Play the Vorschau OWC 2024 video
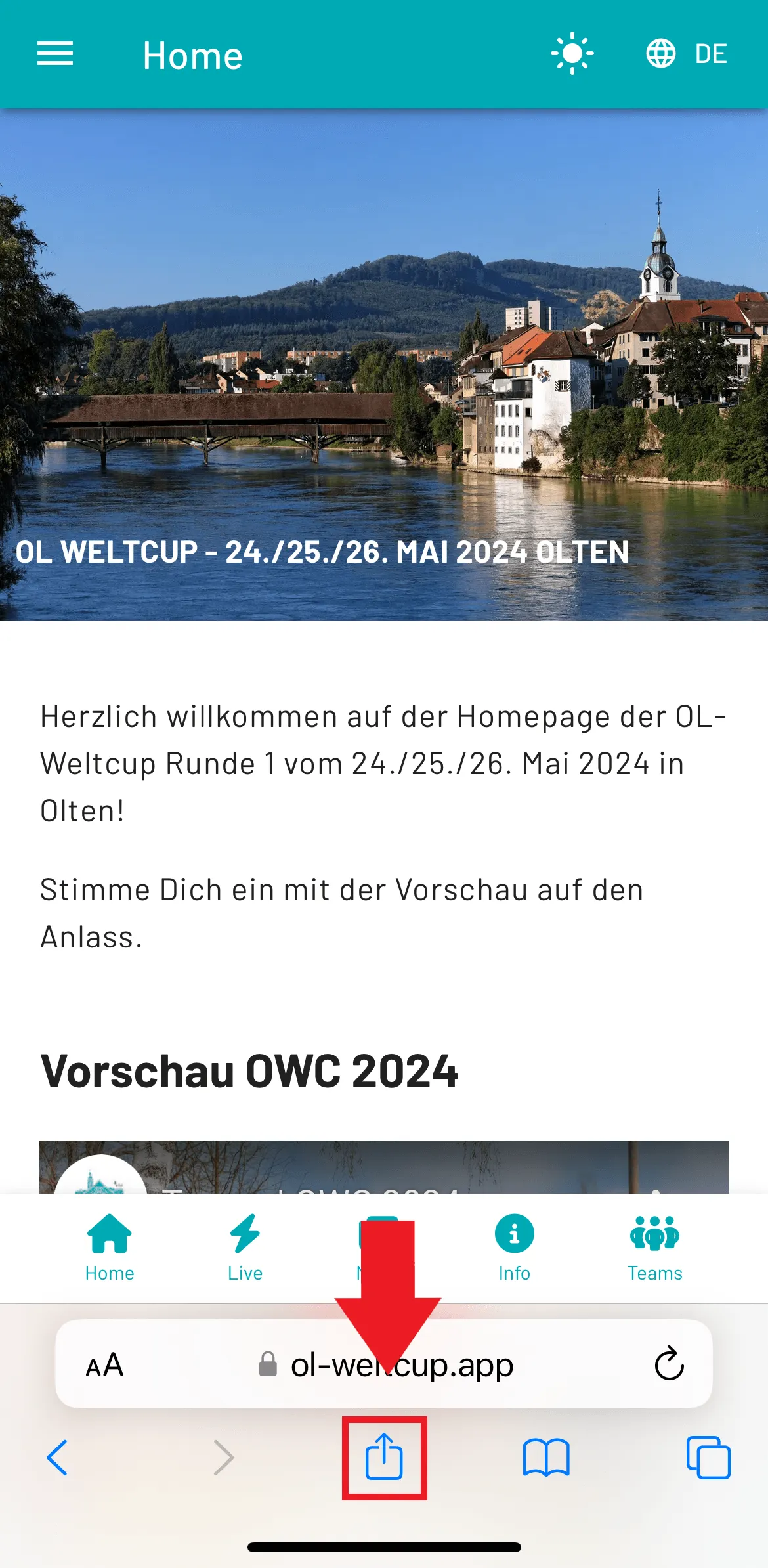 click(x=384, y=1169)
